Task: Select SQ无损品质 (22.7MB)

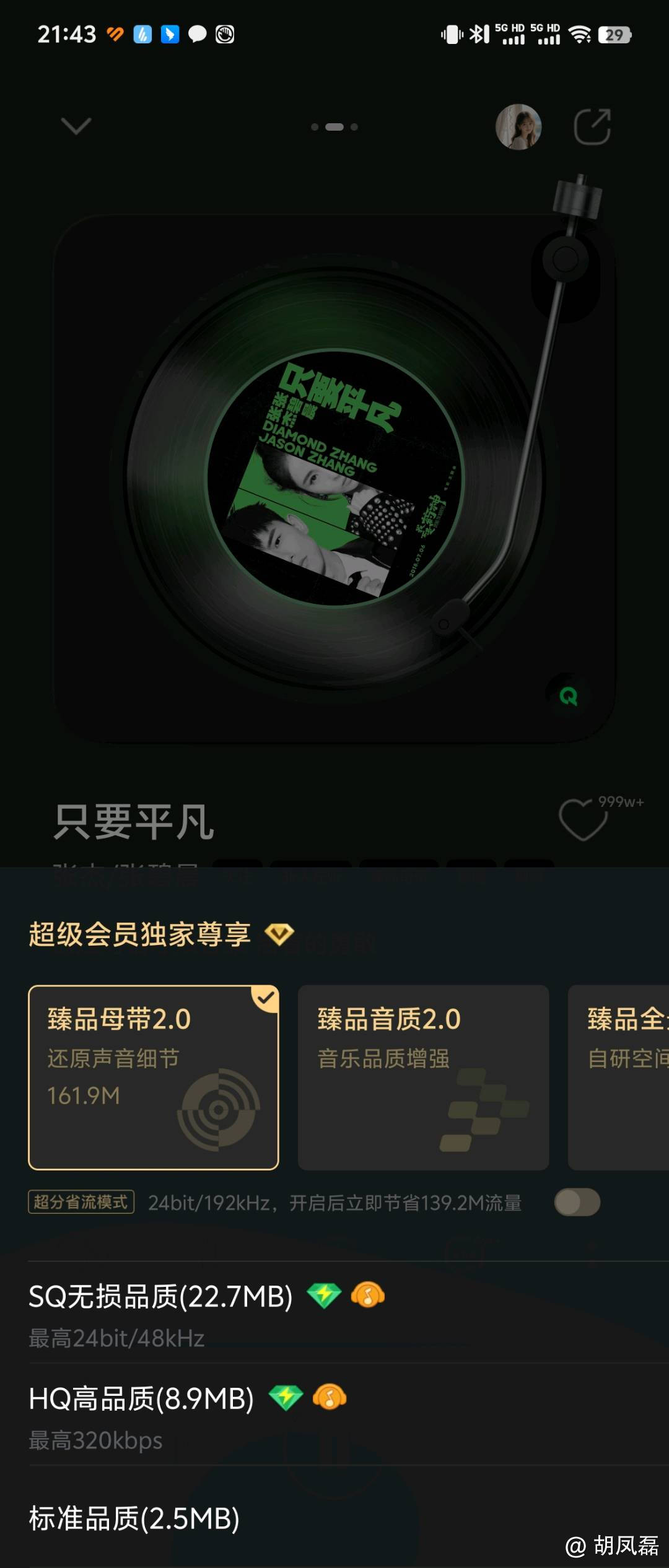Action: (x=161, y=1312)
